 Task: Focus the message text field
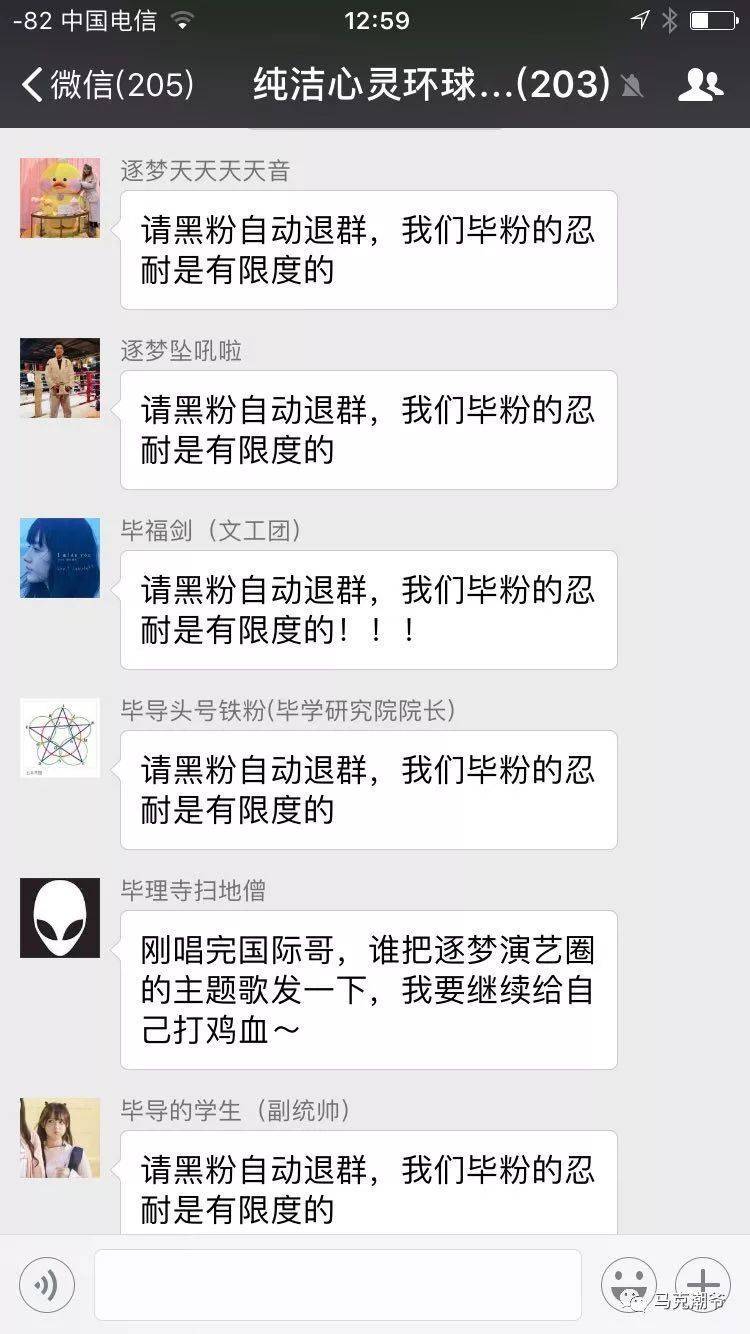(337, 1285)
